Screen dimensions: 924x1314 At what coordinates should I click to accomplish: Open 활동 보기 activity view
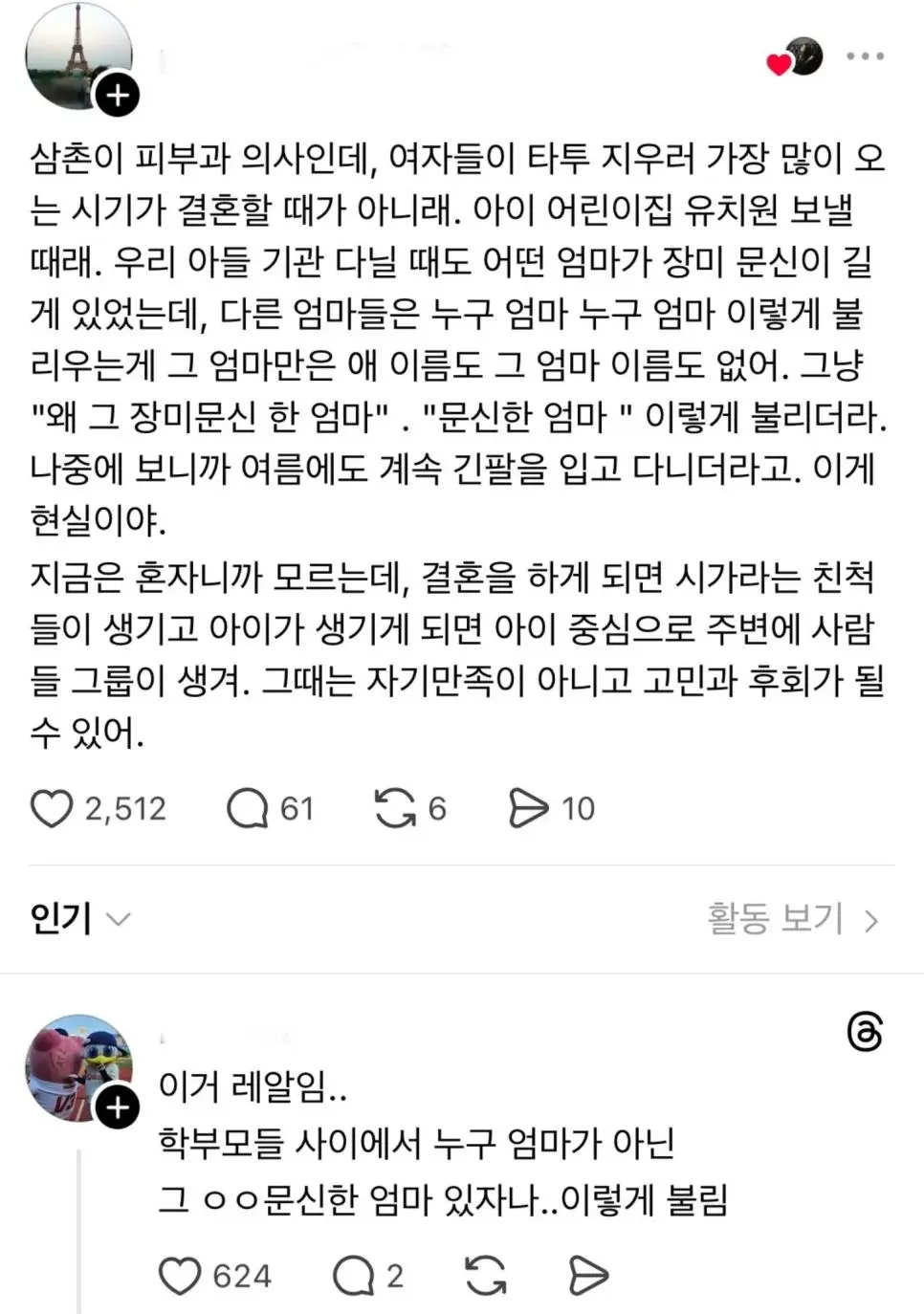pos(792,919)
